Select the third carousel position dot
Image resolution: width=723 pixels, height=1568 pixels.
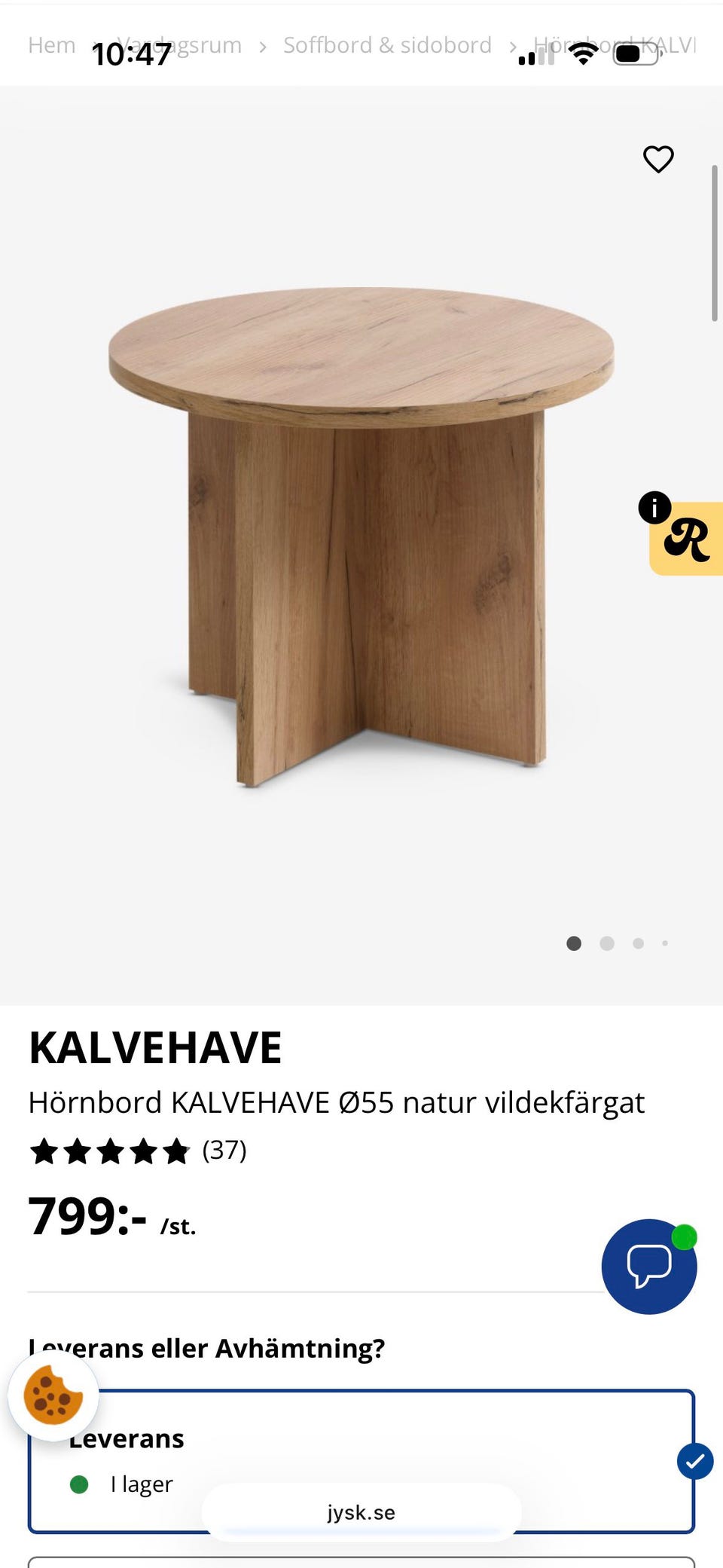coord(639,943)
